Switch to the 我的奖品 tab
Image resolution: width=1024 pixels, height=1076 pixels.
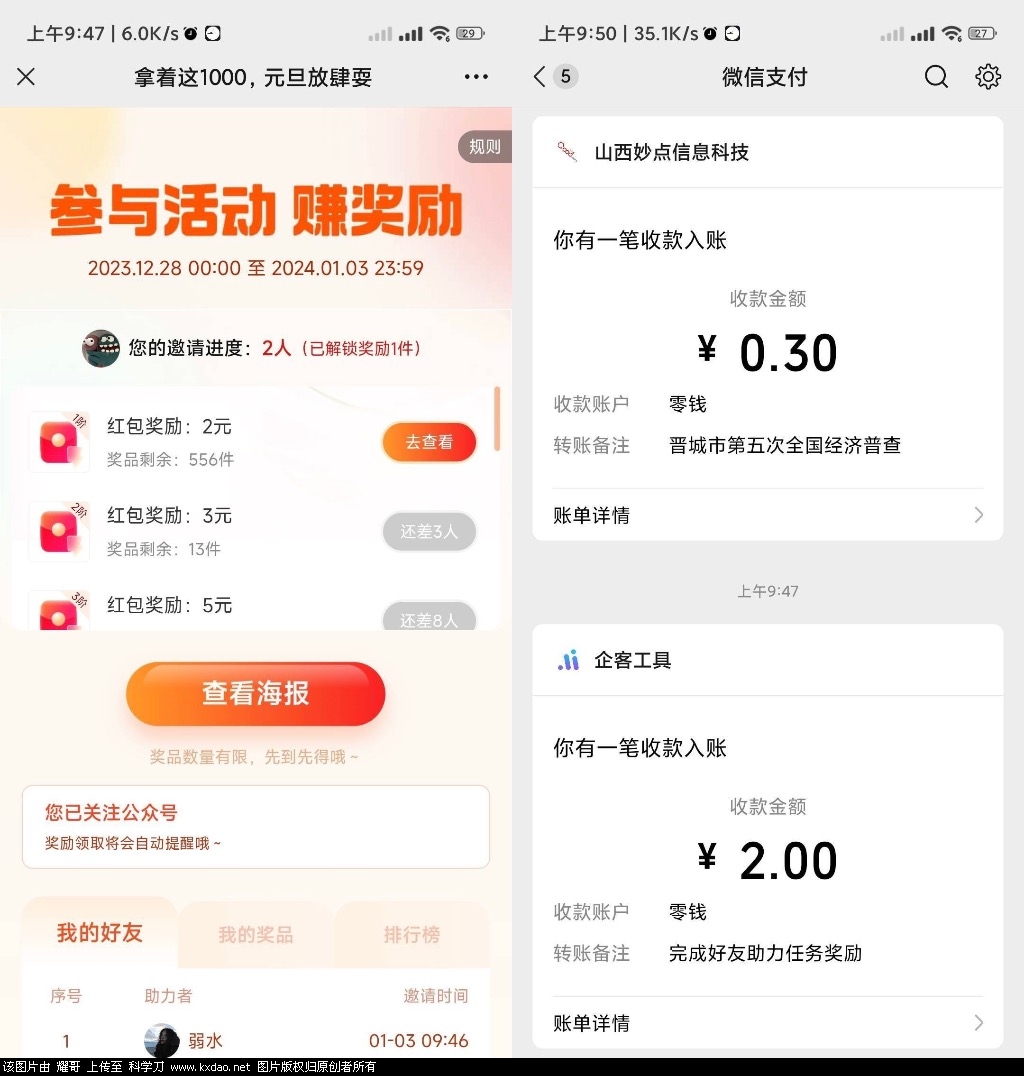(255, 935)
